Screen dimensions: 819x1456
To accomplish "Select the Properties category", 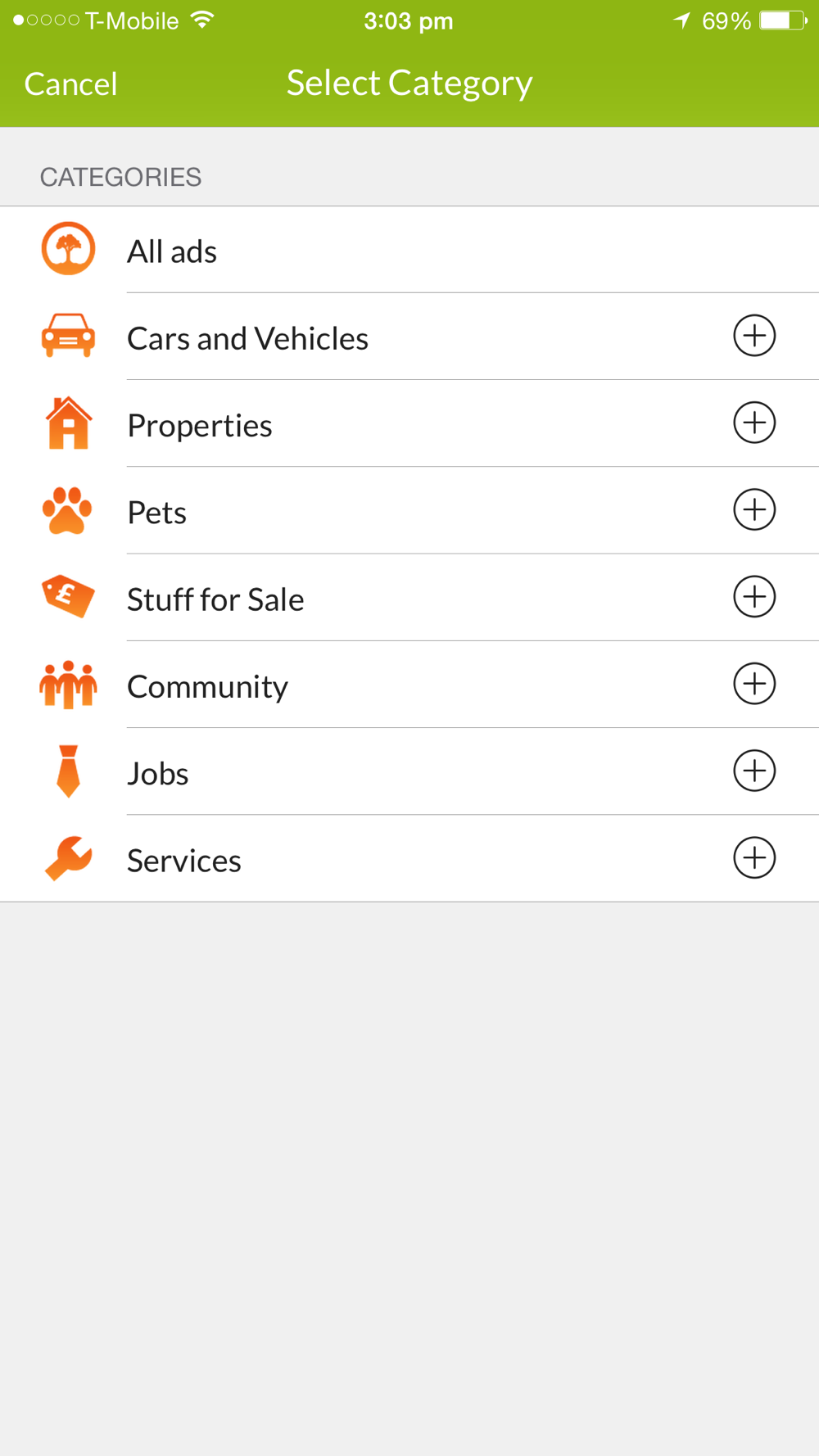I will click(x=409, y=423).
